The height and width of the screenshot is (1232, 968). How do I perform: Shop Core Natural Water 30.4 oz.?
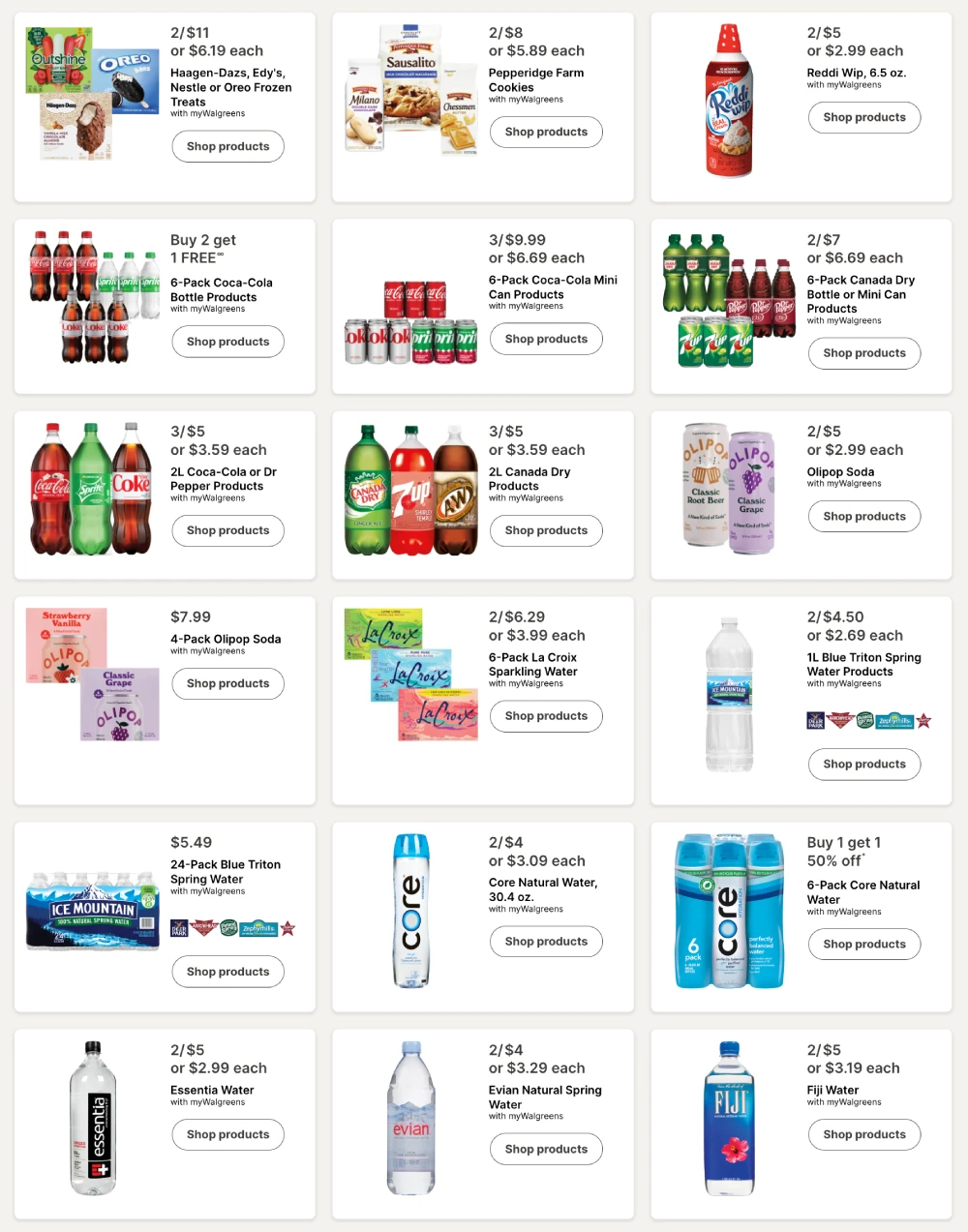[546, 942]
